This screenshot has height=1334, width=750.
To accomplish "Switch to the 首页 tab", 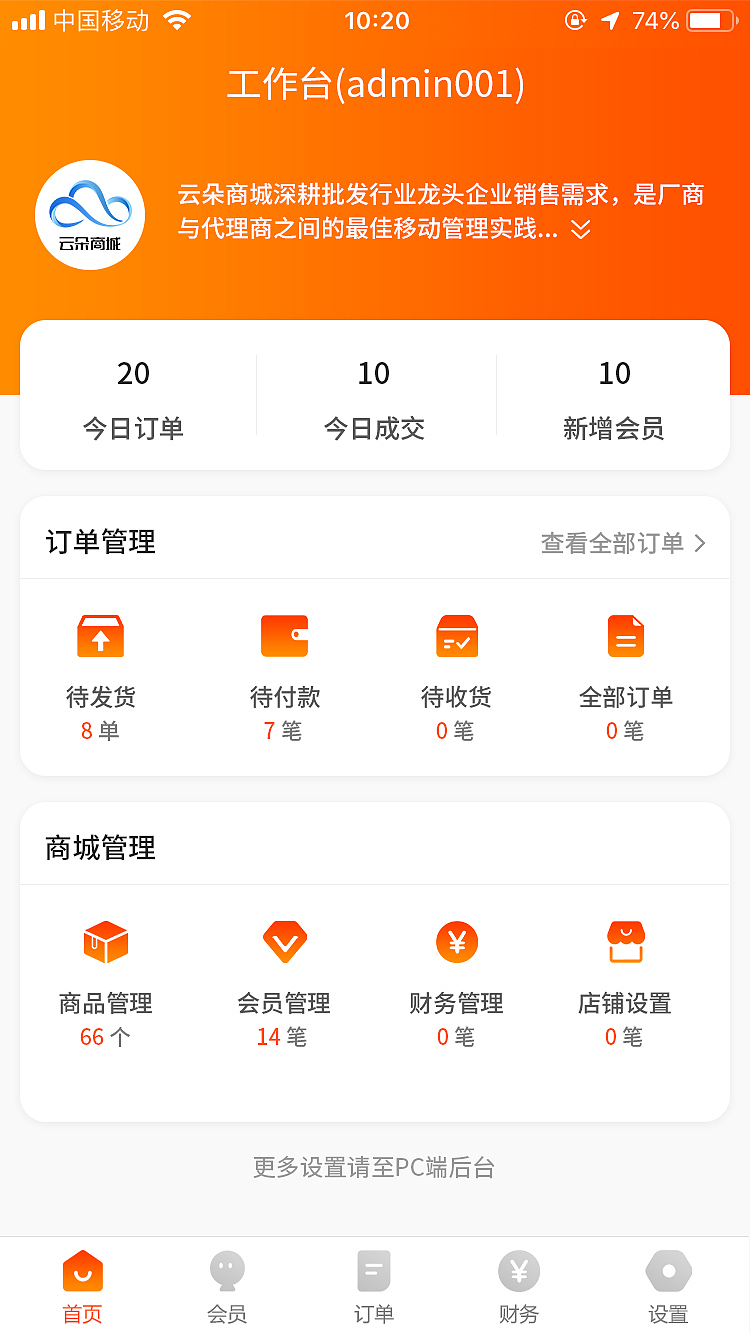I will click(x=82, y=1268).
